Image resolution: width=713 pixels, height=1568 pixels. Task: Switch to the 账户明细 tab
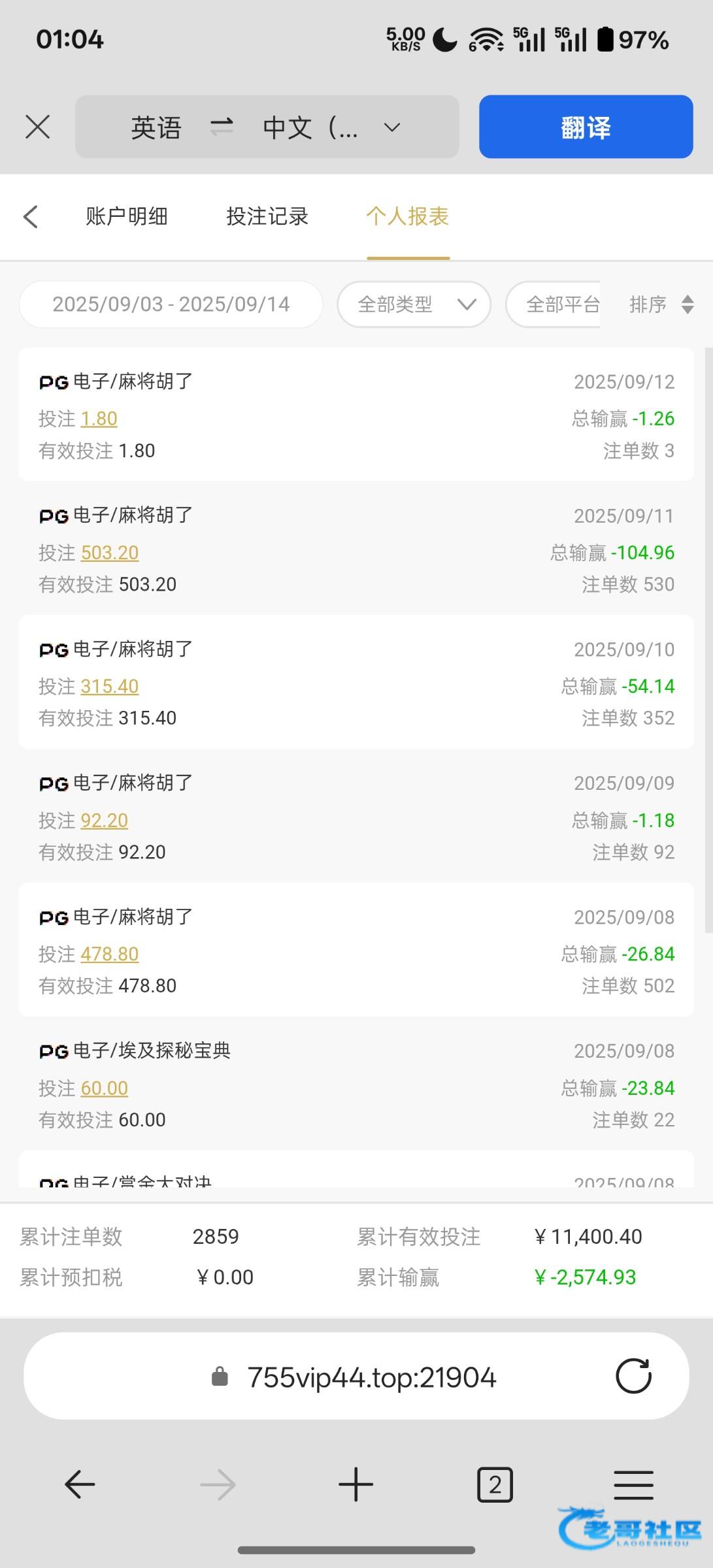tap(127, 216)
